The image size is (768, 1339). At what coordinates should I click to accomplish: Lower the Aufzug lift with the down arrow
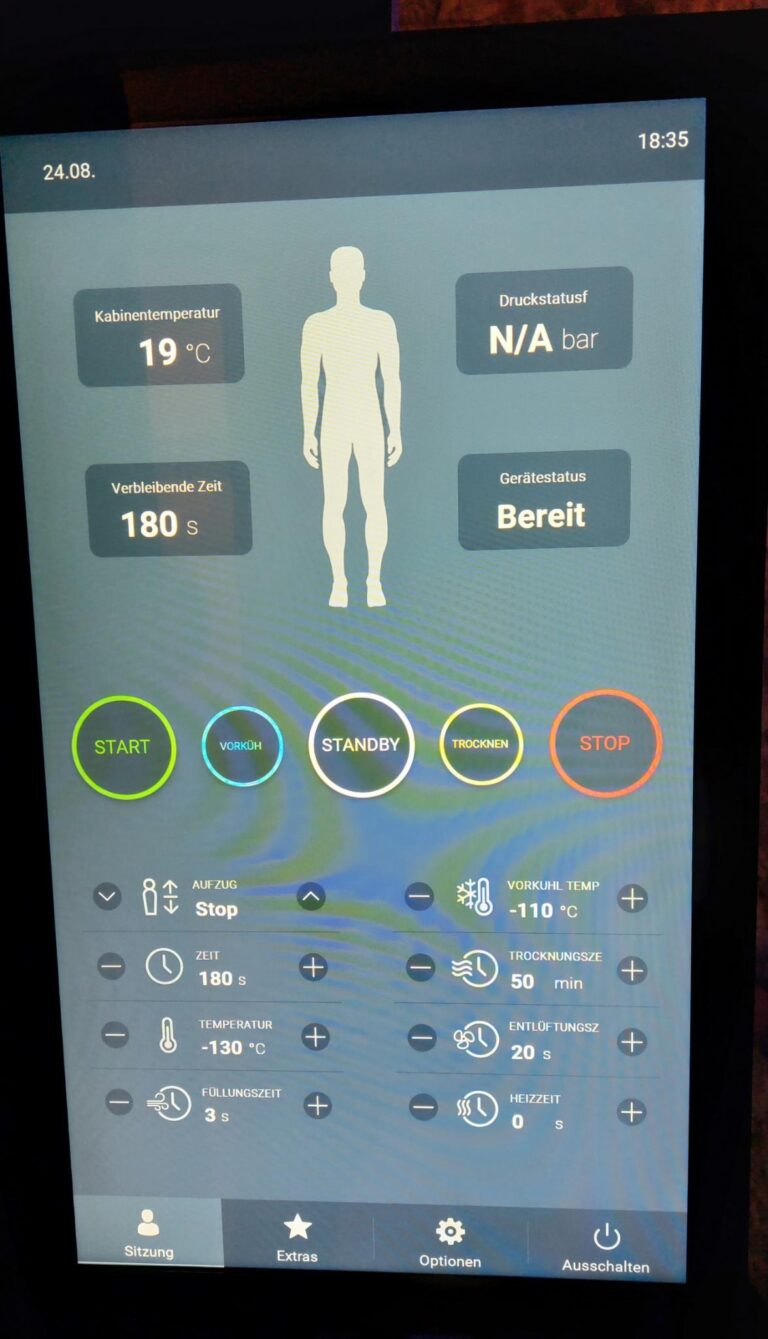pyautogui.click(x=107, y=897)
